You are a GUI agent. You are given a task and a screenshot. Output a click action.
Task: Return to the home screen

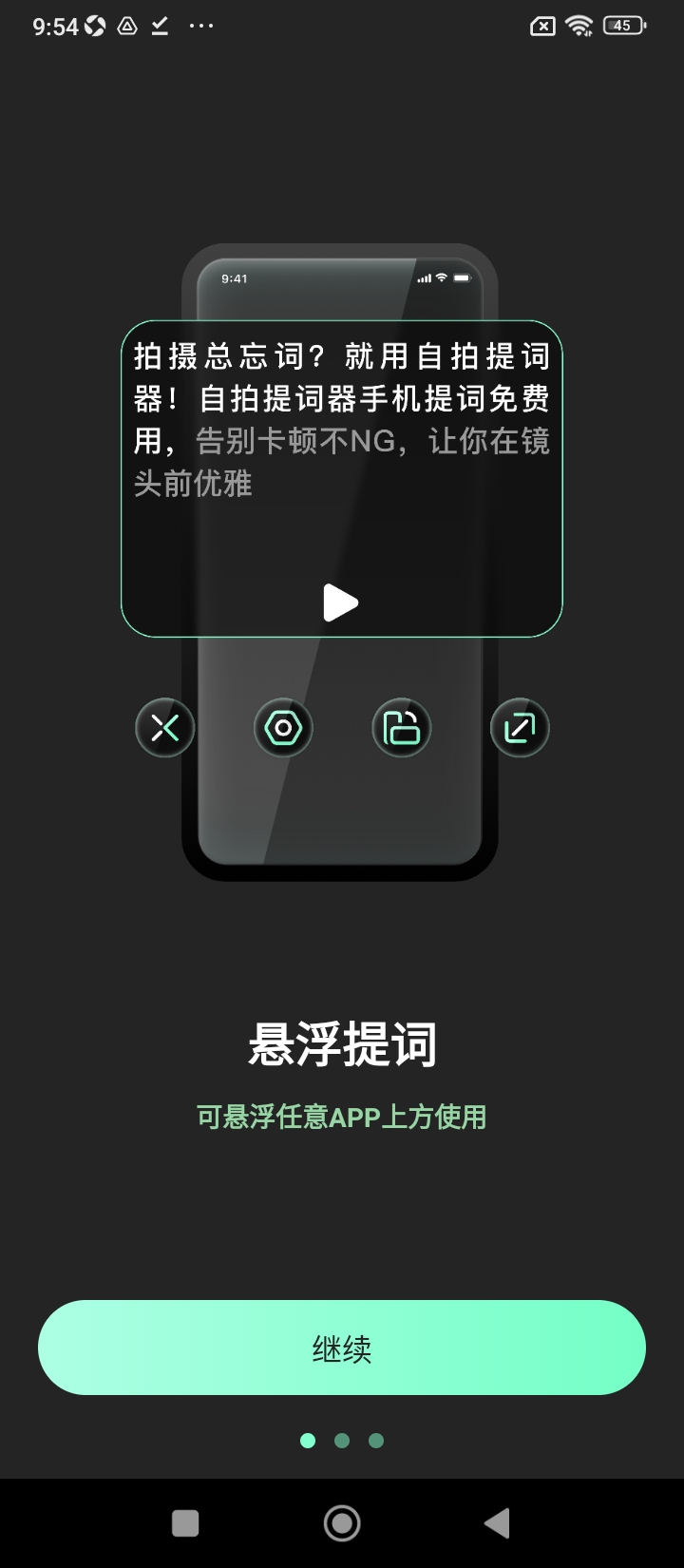click(342, 1523)
